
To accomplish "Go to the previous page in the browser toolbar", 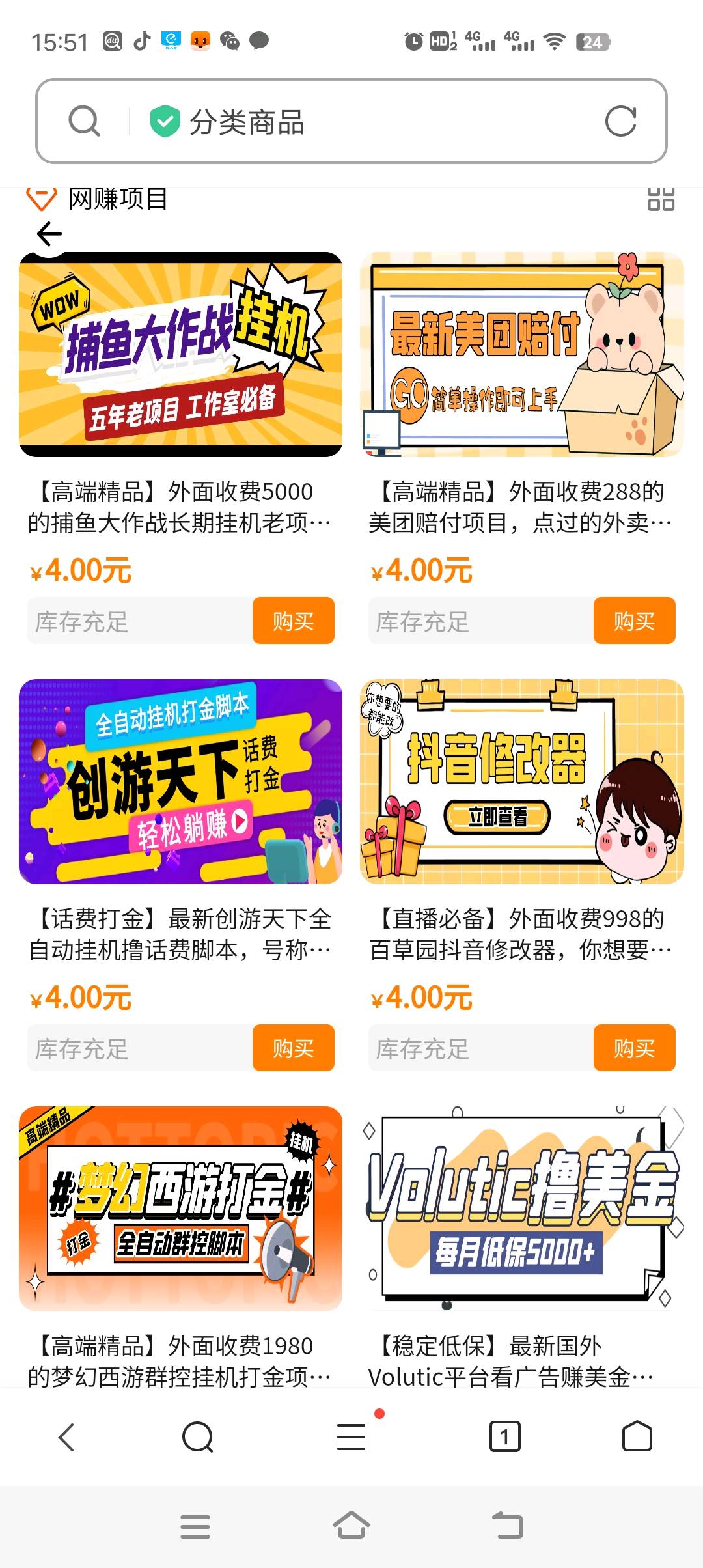I will (67, 1437).
